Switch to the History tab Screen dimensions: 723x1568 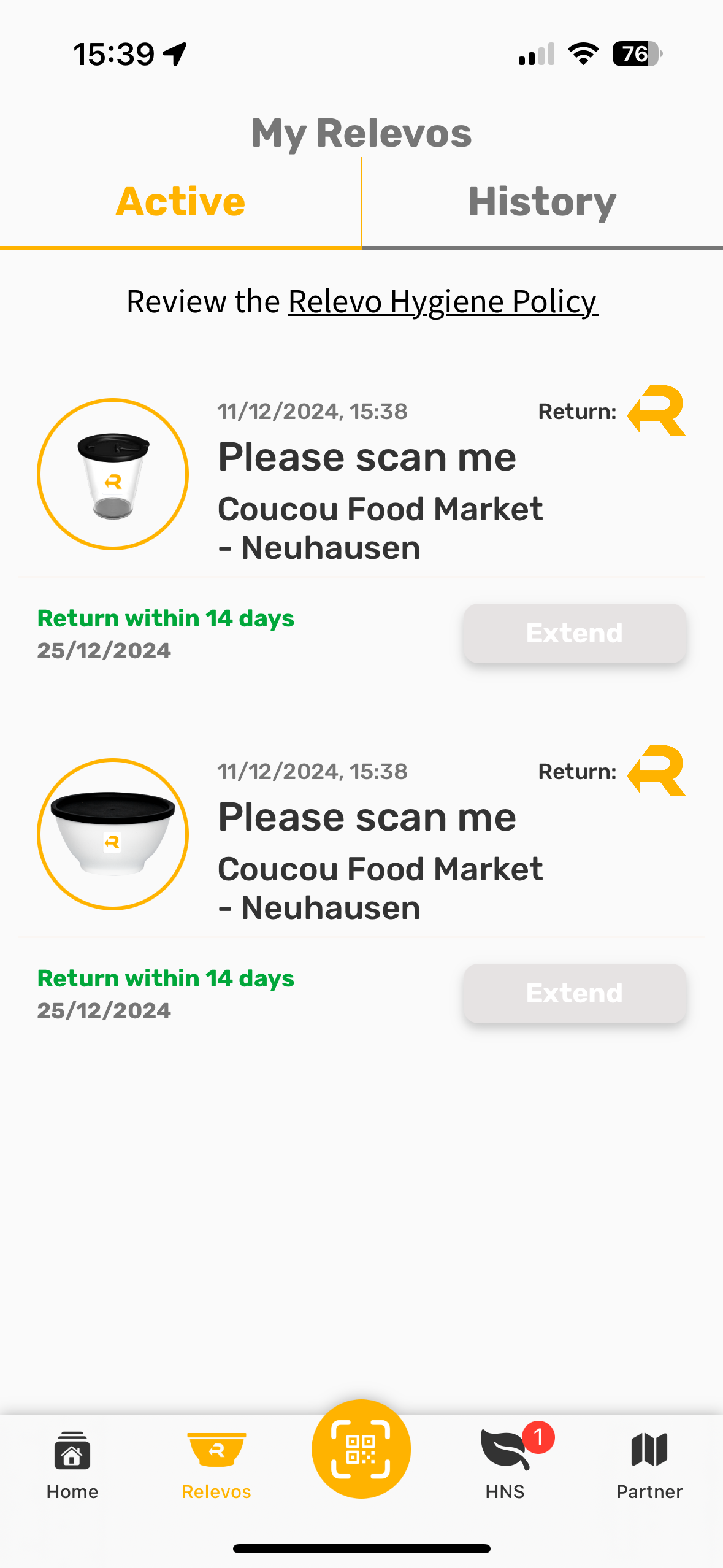[x=541, y=202]
